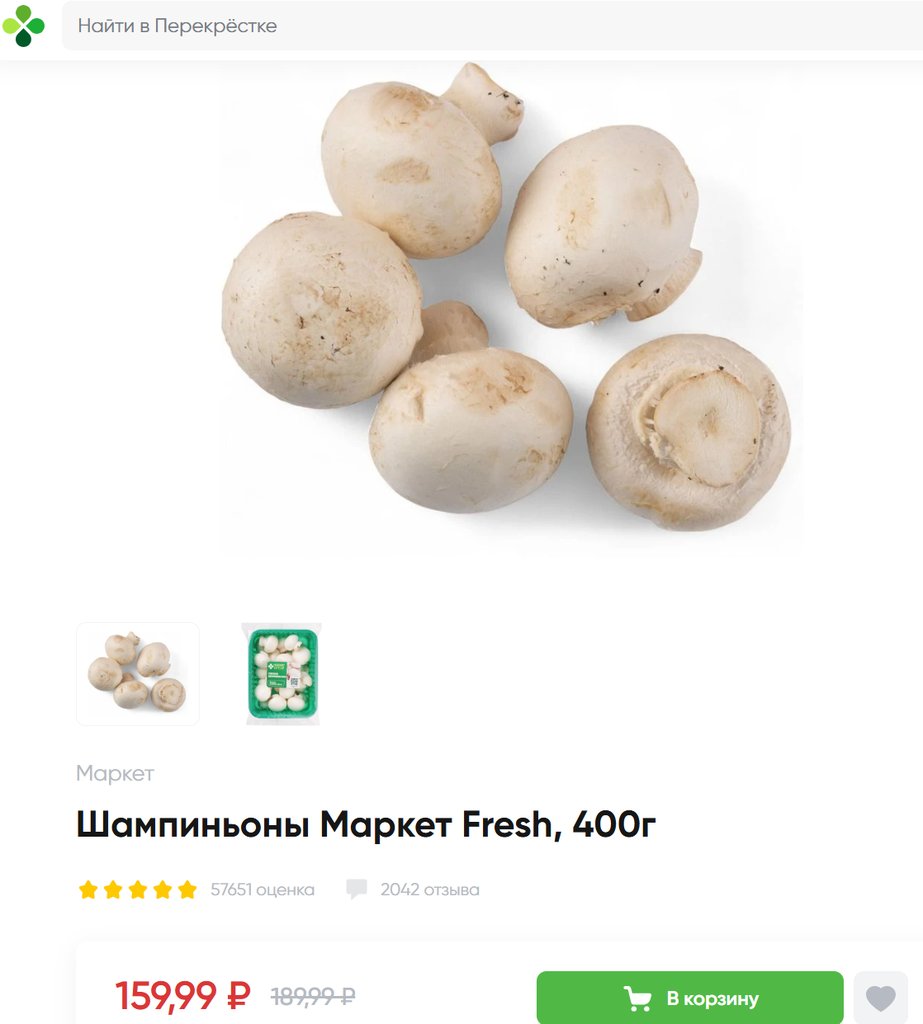Viewport: 923px width, 1024px height.
Task: Open the Маркет brand link
Action: pyautogui.click(x=115, y=773)
